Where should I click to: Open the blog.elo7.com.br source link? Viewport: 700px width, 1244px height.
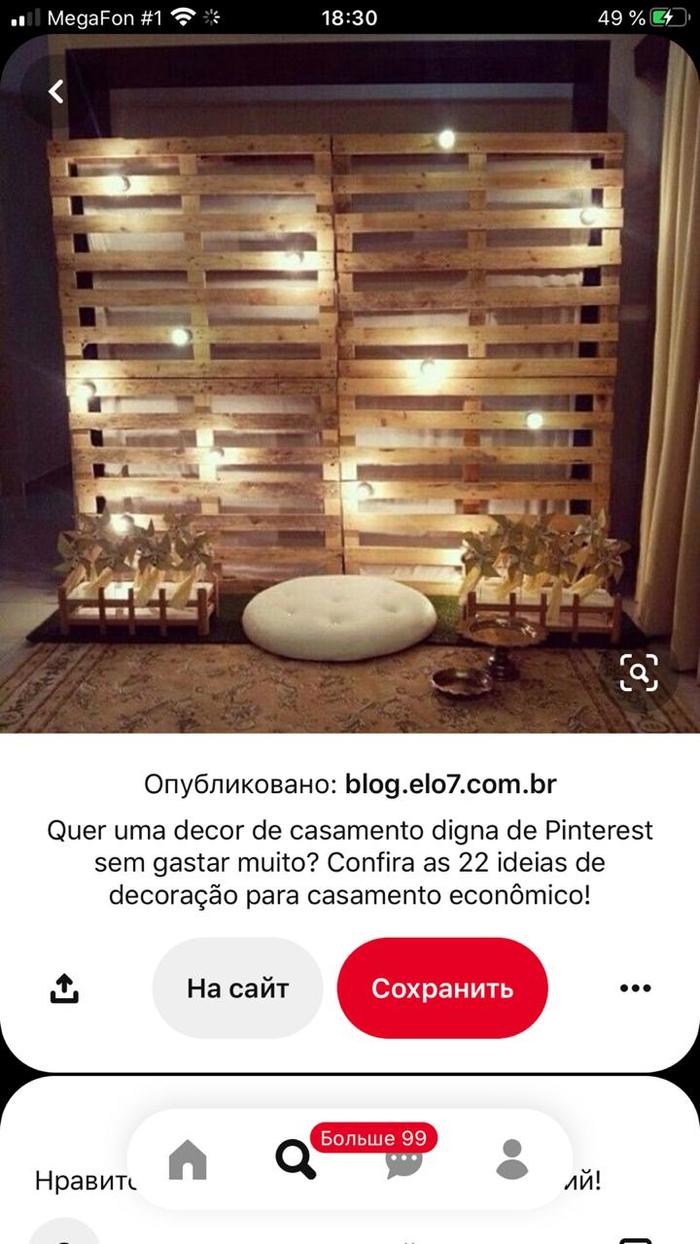450,784
